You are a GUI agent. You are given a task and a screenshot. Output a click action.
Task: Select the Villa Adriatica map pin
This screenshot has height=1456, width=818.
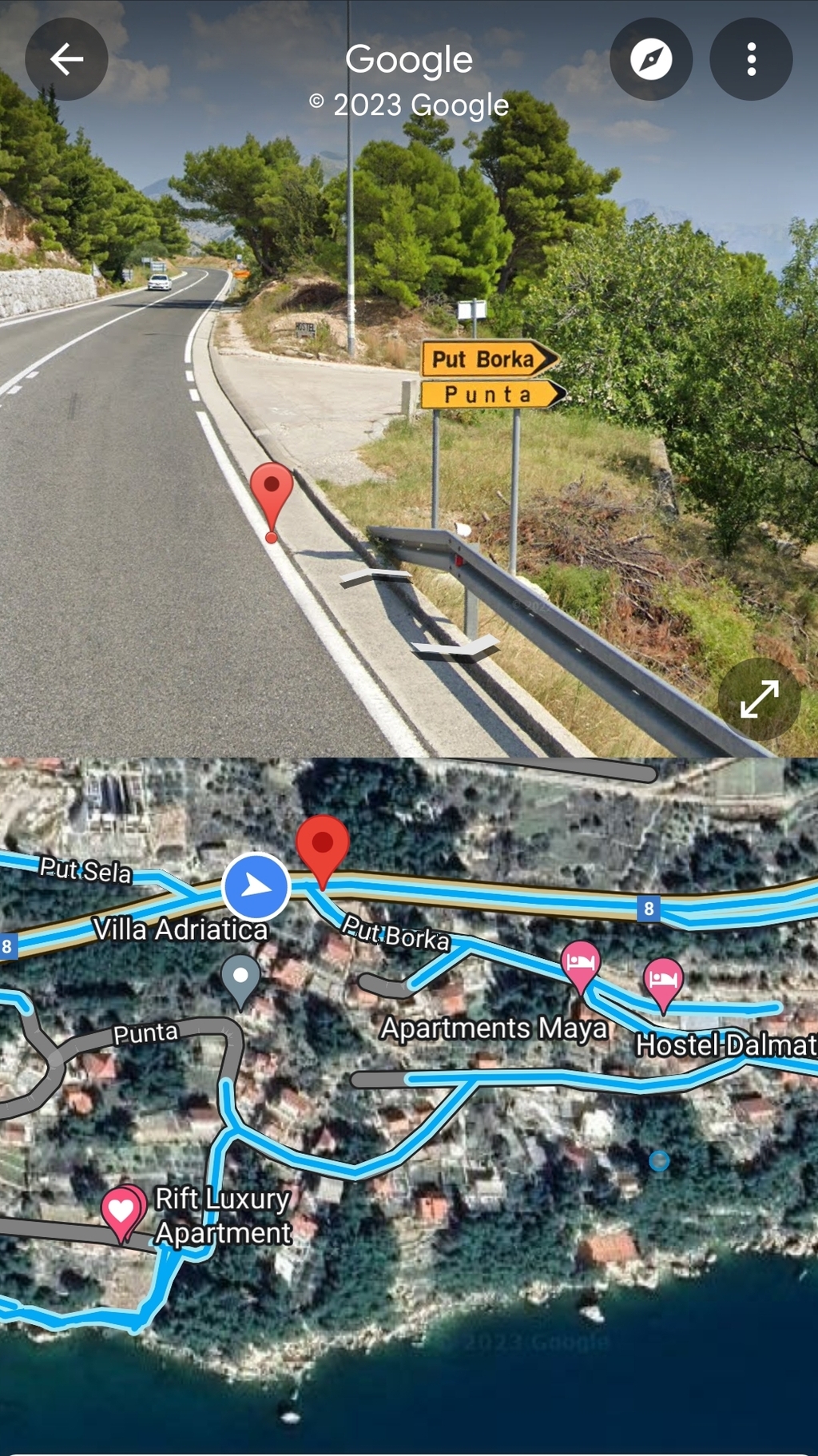pos(240,977)
